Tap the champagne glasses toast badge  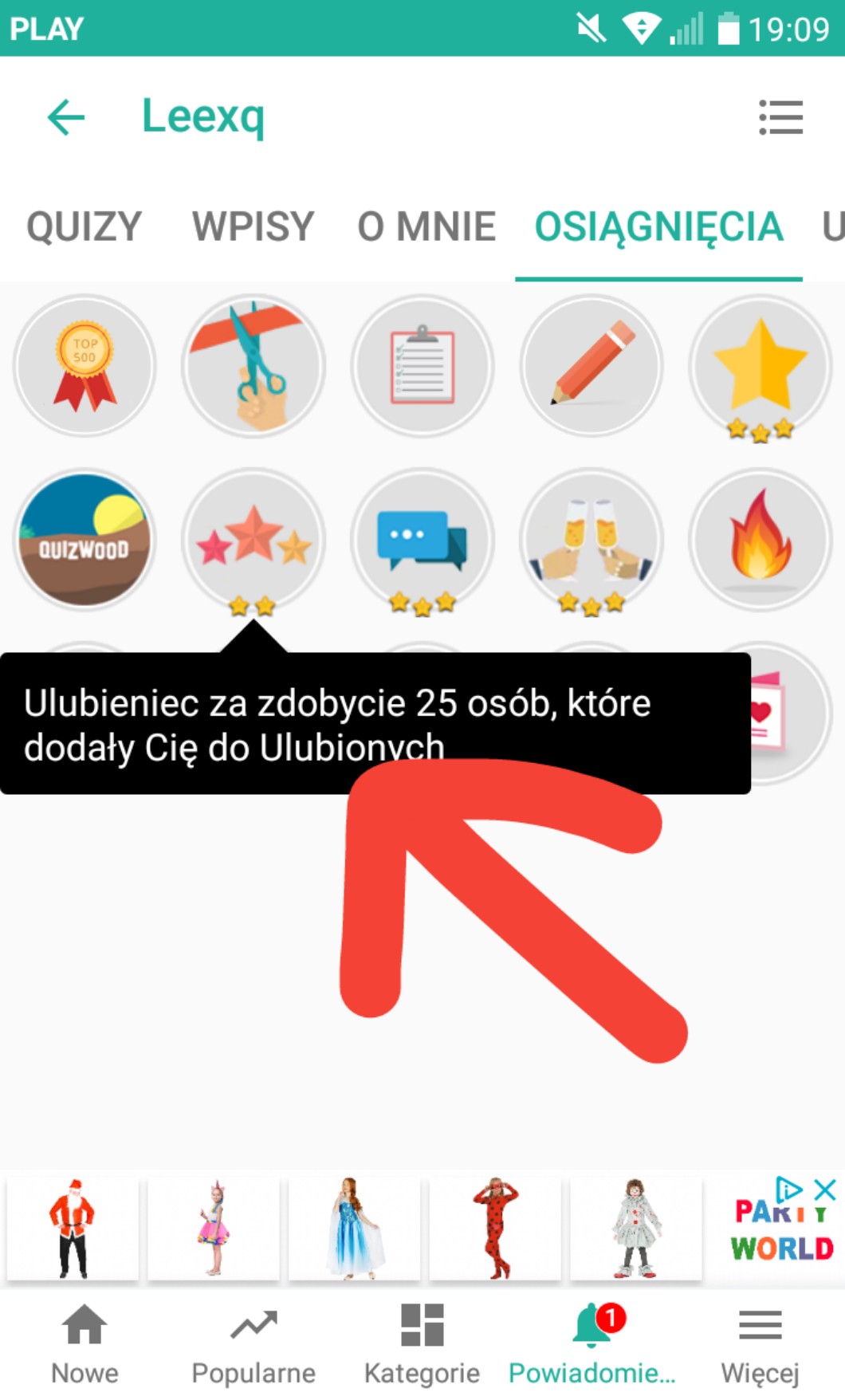(591, 540)
